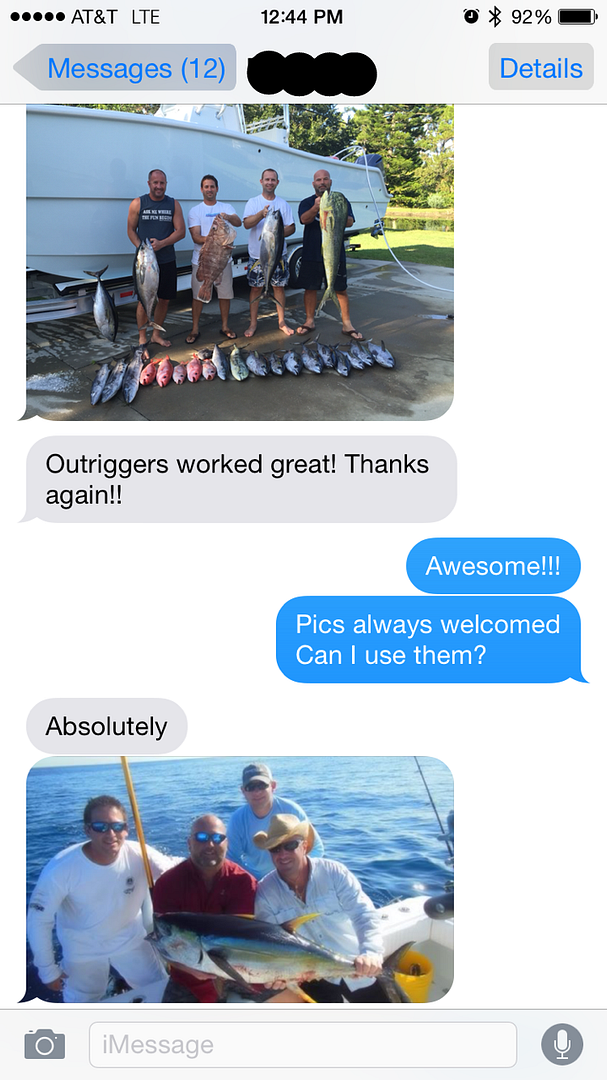Record an audio message with microphone
Image resolution: width=607 pixels, height=1080 pixels.
562,1045
